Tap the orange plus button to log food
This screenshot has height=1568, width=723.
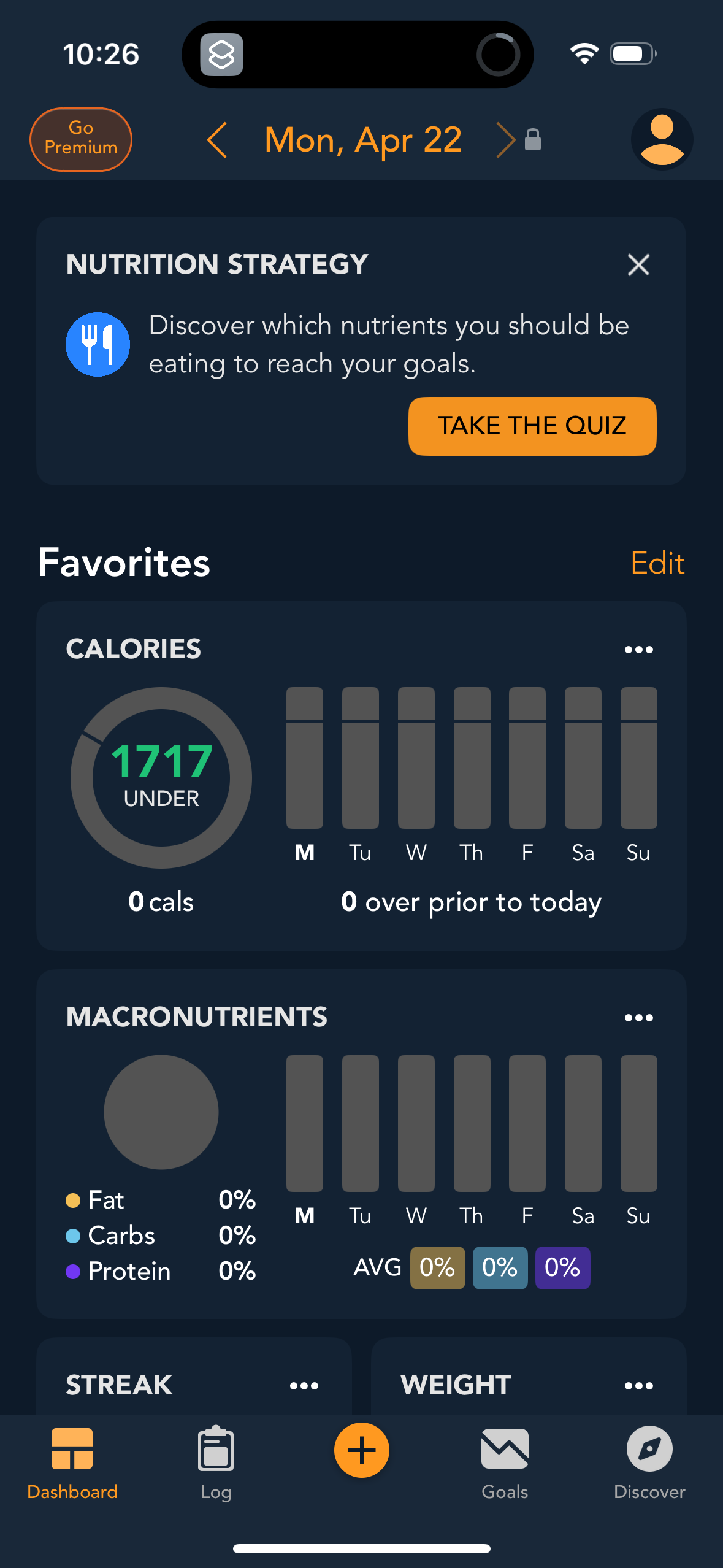tap(361, 1450)
